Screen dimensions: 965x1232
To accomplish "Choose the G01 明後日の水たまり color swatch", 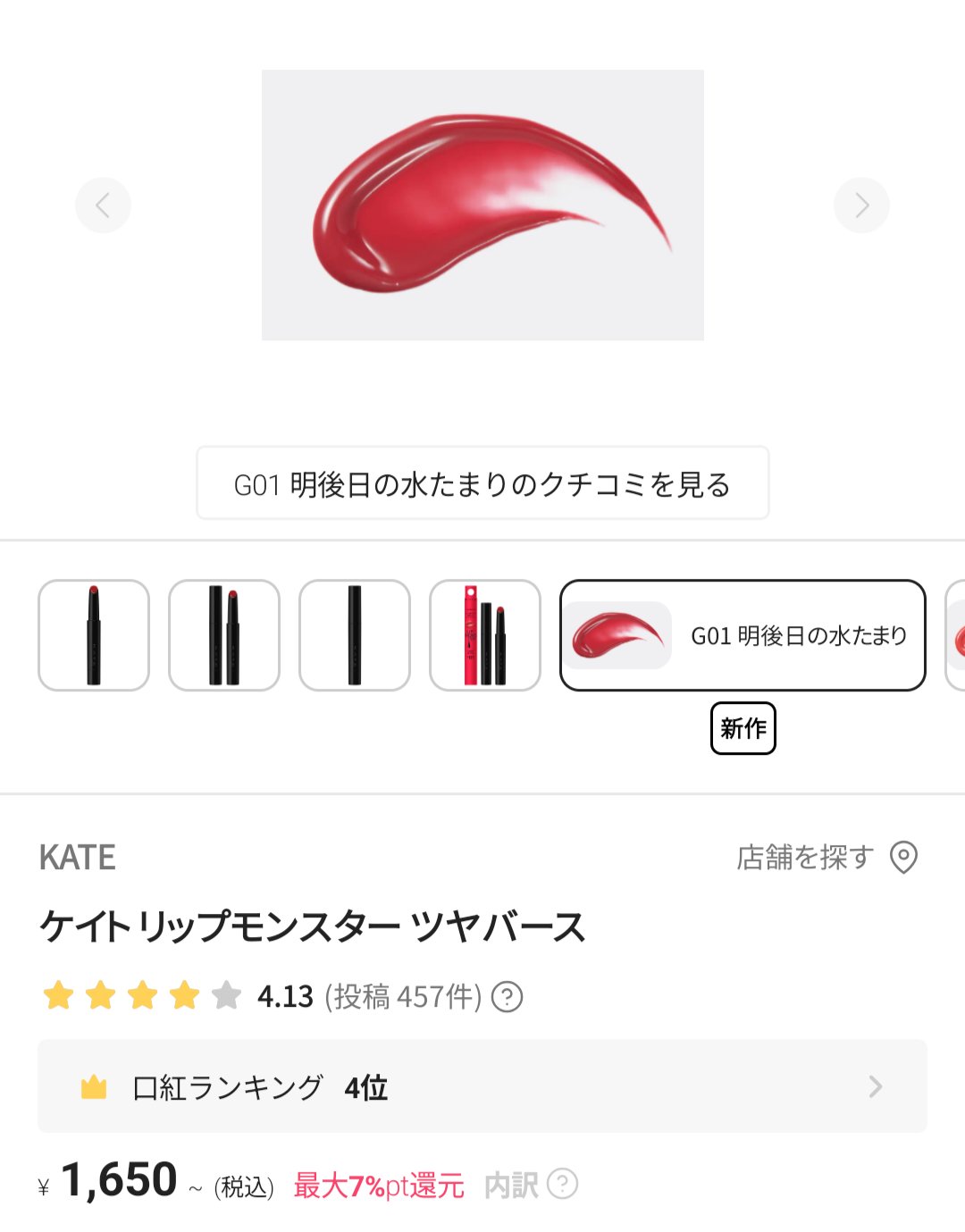I will [x=743, y=635].
